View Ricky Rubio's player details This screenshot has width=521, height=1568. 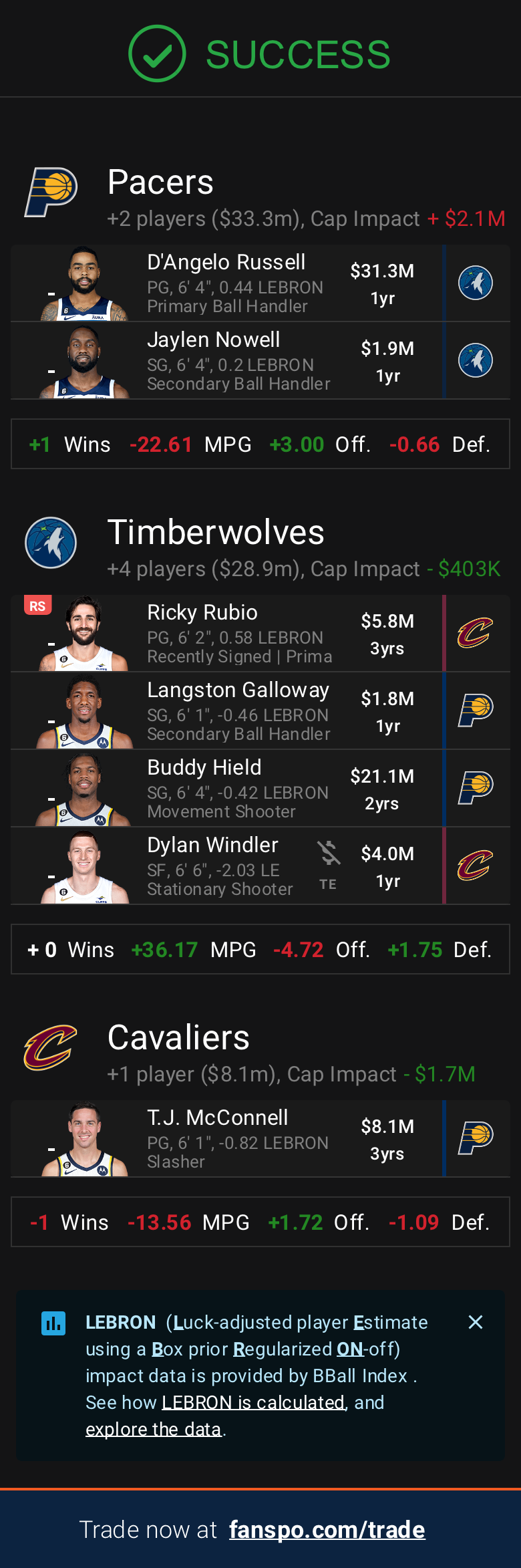pyautogui.click(x=226, y=633)
